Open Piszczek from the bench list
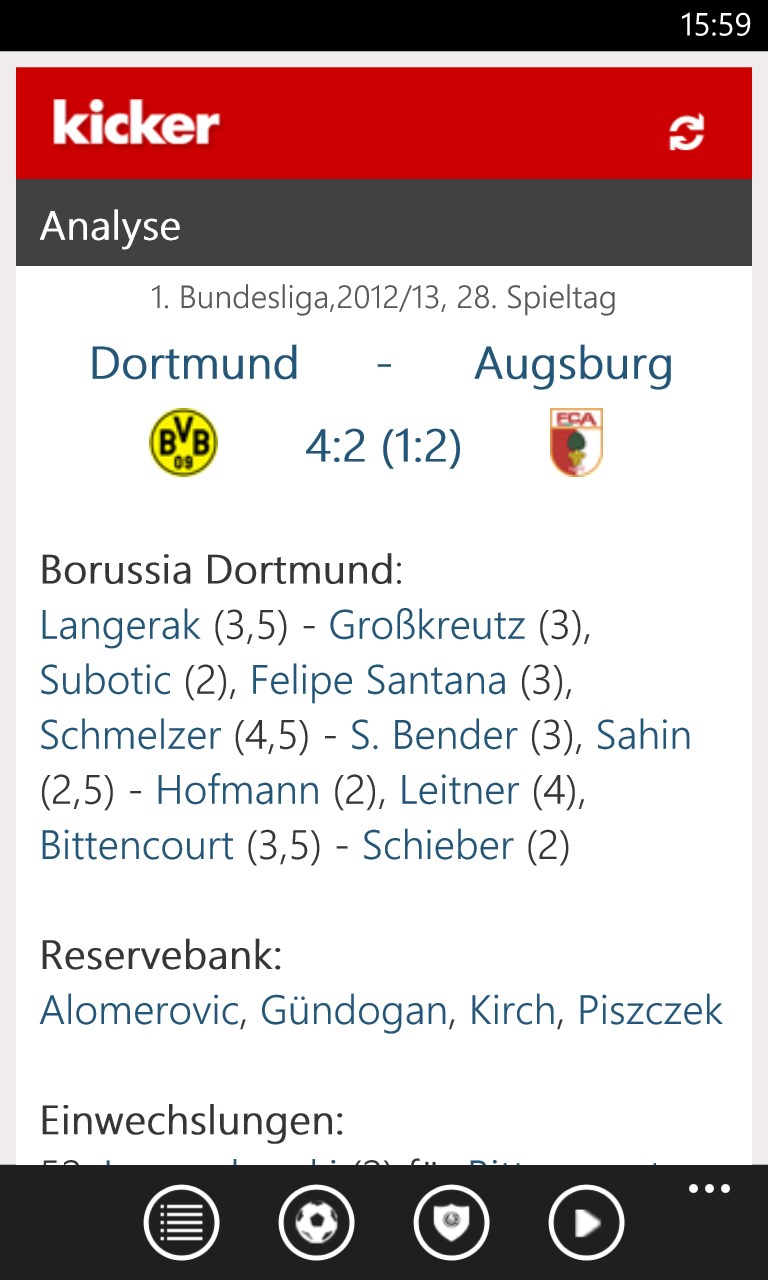768x1280 pixels. 650,1011
